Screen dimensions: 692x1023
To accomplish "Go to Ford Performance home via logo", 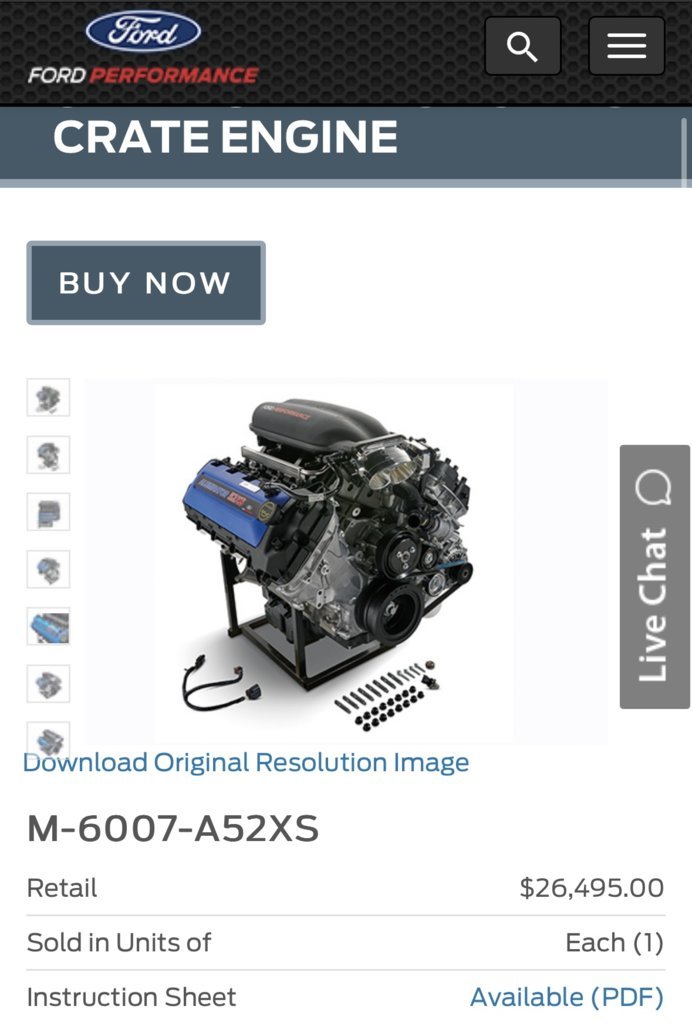I will tap(143, 50).
